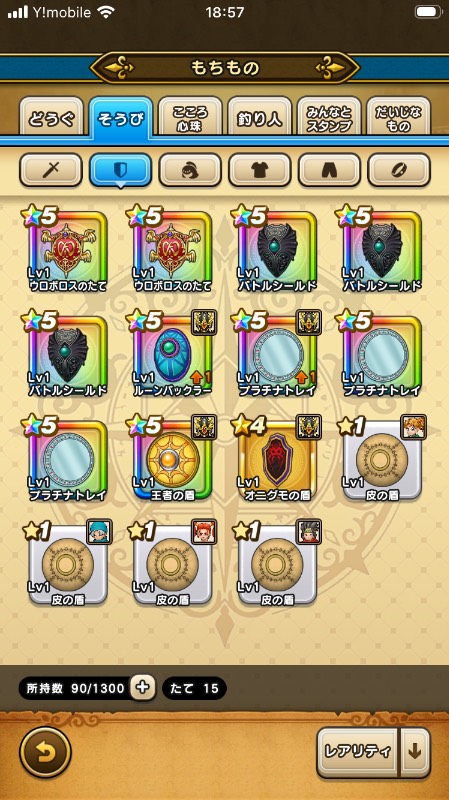Filter equipment by pants icon
This screenshot has width=449, height=800.
(x=329, y=170)
